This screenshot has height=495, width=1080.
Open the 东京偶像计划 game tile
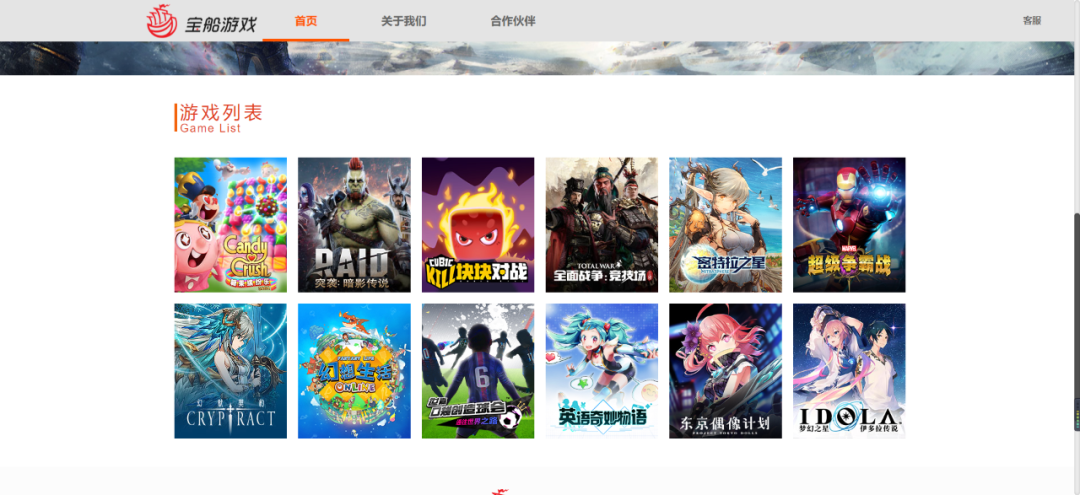click(725, 371)
